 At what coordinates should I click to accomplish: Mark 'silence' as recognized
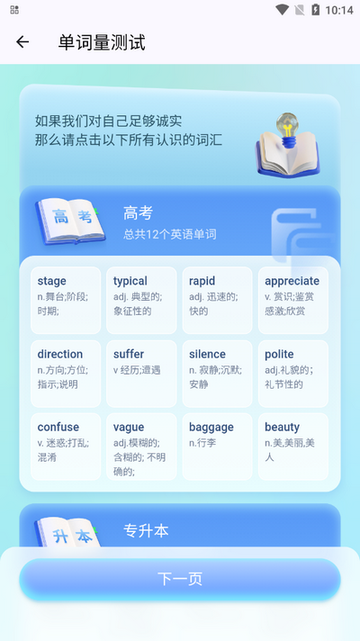click(217, 374)
